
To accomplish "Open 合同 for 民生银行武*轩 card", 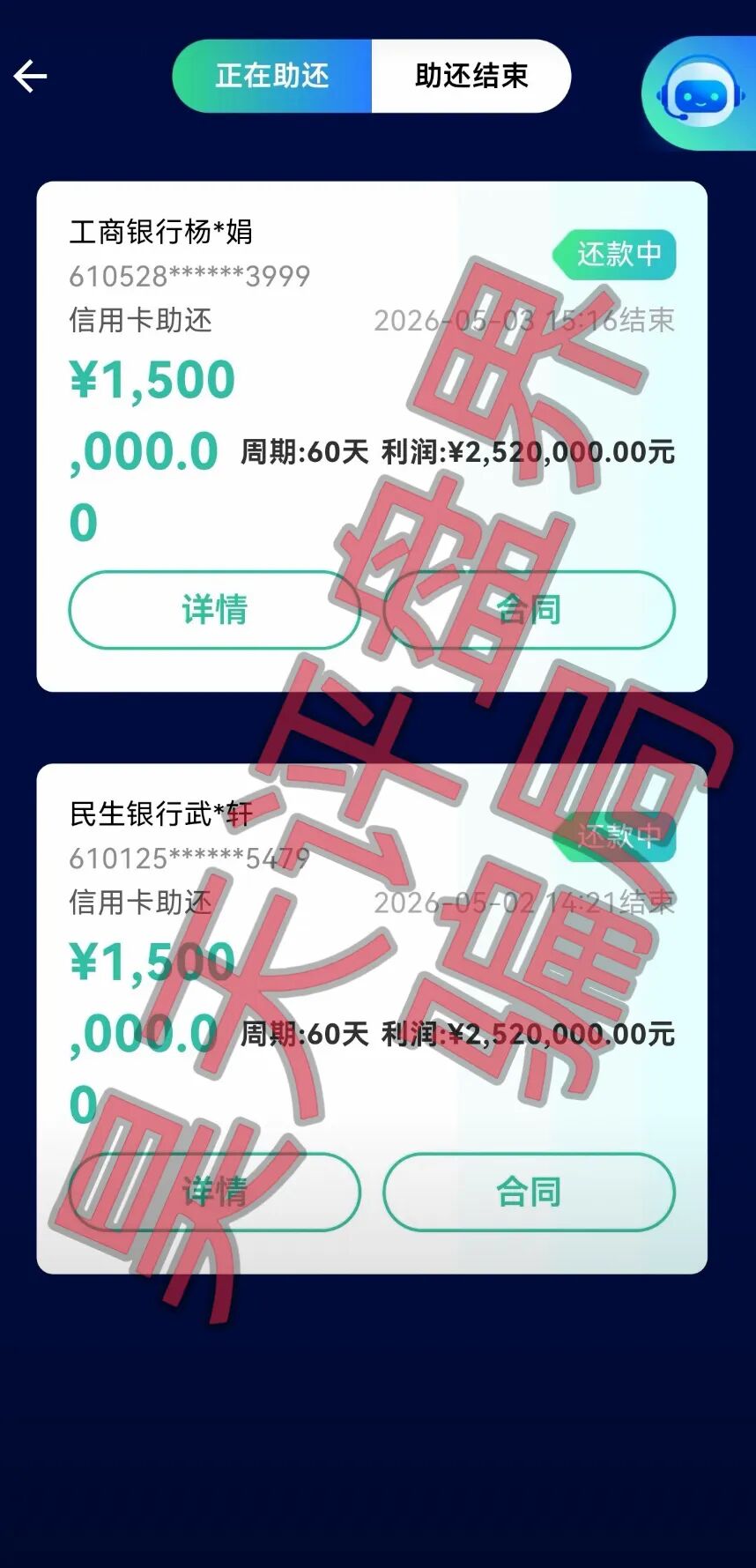I will [x=529, y=1192].
